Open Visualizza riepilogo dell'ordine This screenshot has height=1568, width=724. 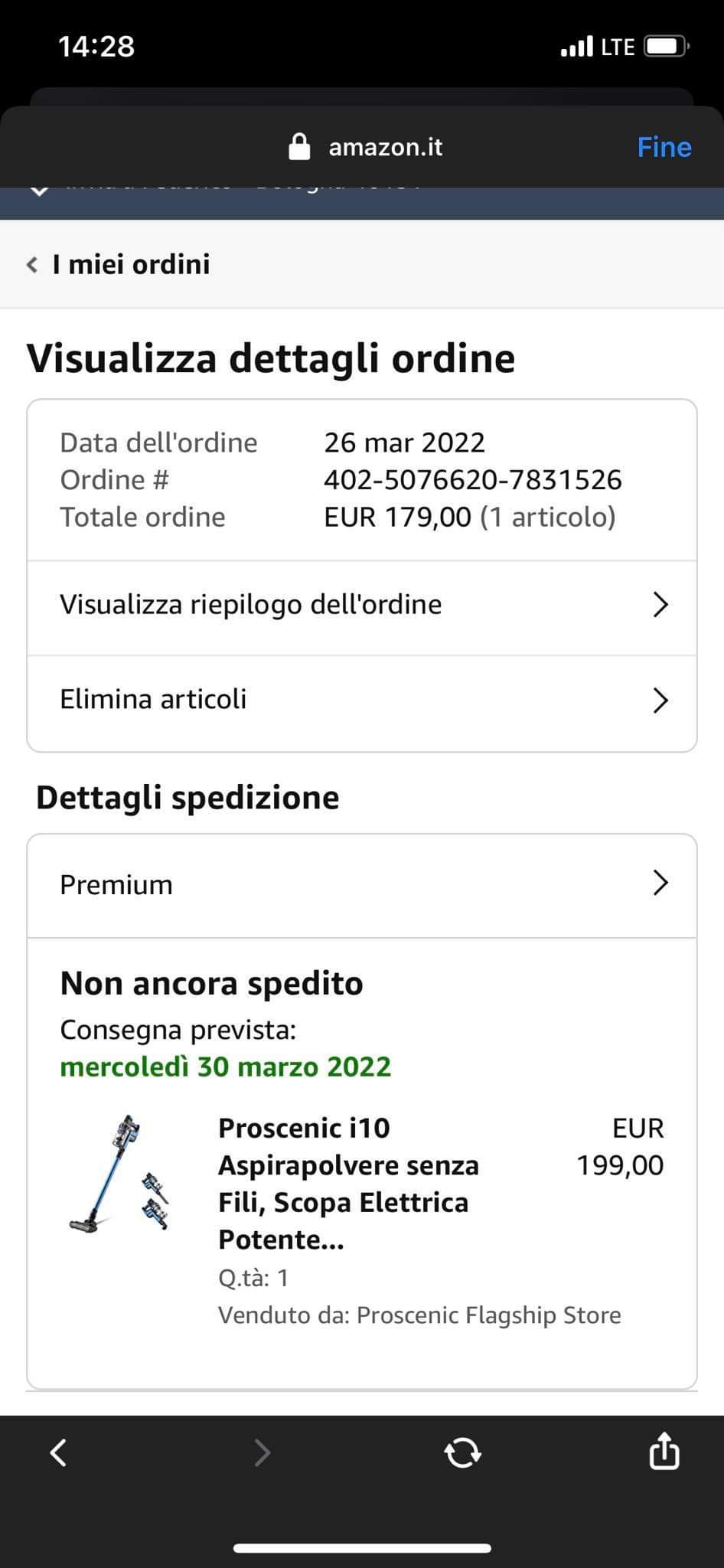point(362,605)
